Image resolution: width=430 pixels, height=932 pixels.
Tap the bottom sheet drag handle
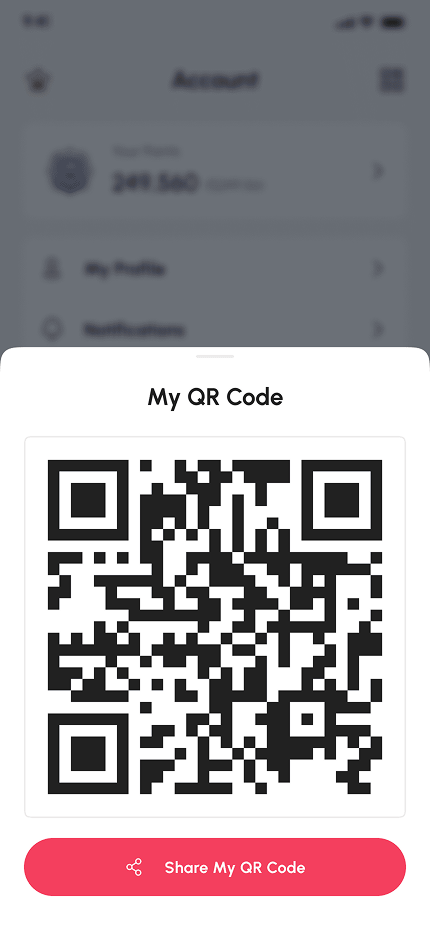(x=215, y=356)
